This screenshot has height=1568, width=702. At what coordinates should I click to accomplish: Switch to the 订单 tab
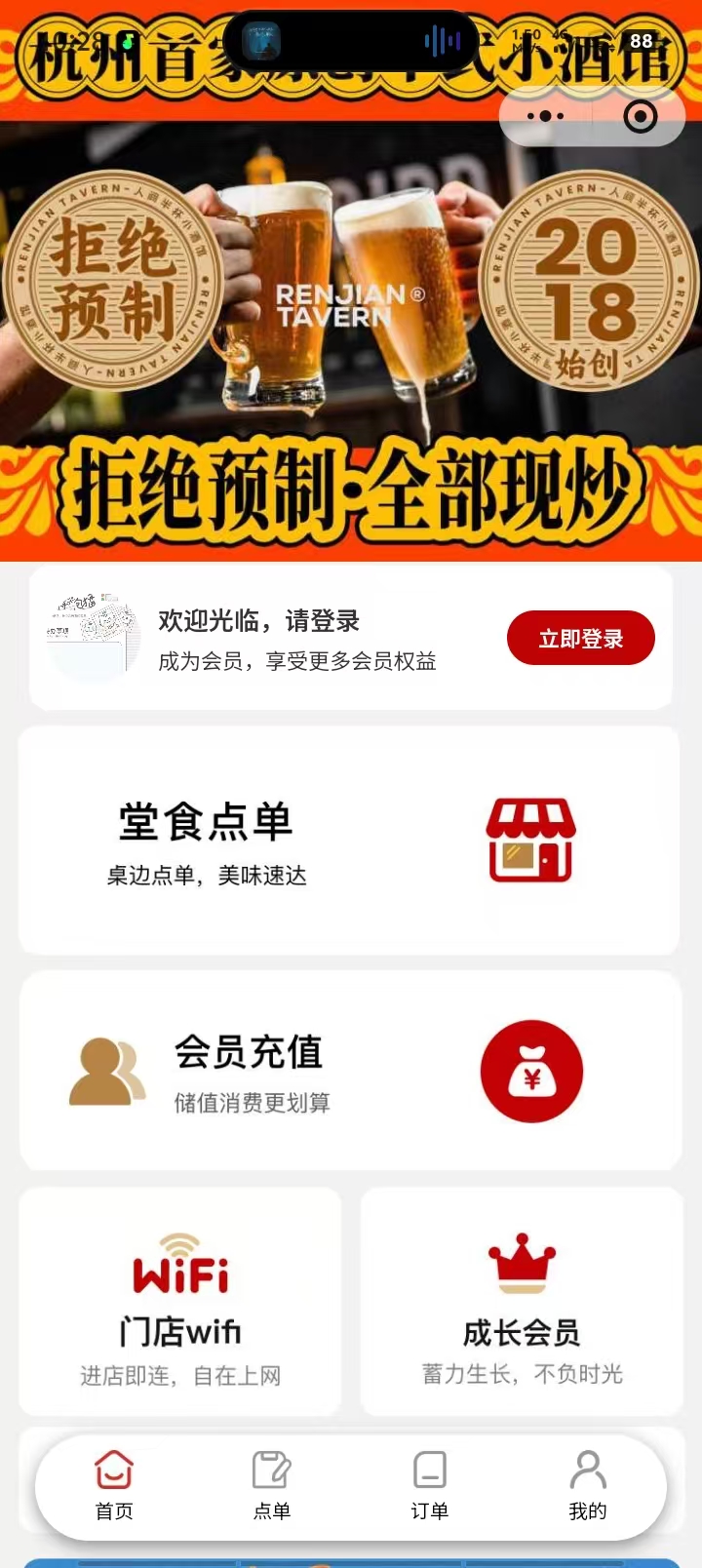429,1485
